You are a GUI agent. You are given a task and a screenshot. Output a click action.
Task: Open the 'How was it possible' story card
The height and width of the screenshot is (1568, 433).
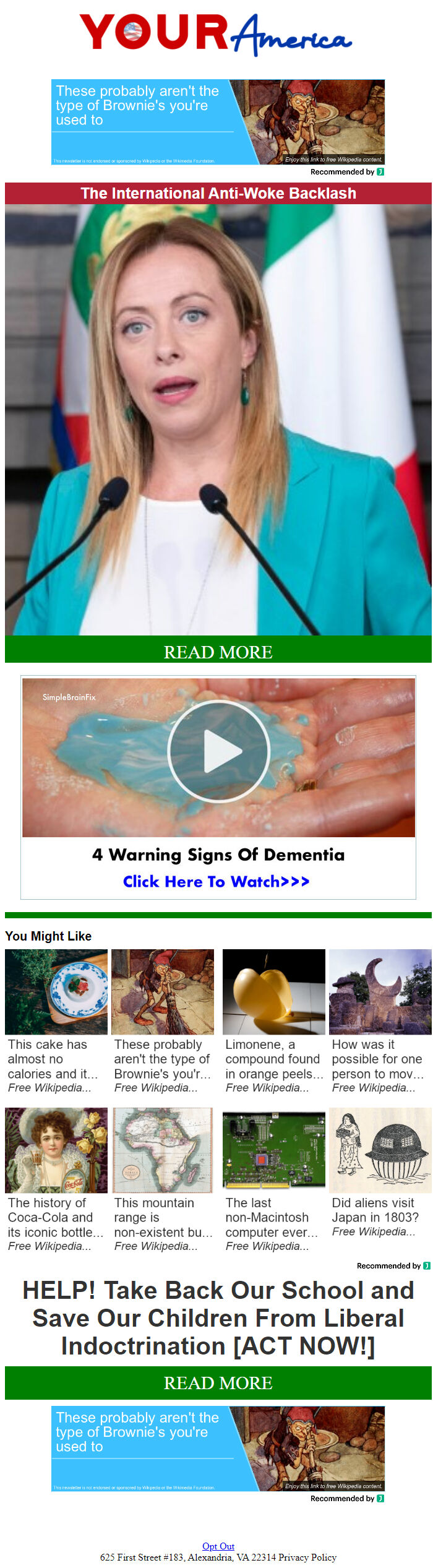pyautogui.click(x=380, y=1021)
